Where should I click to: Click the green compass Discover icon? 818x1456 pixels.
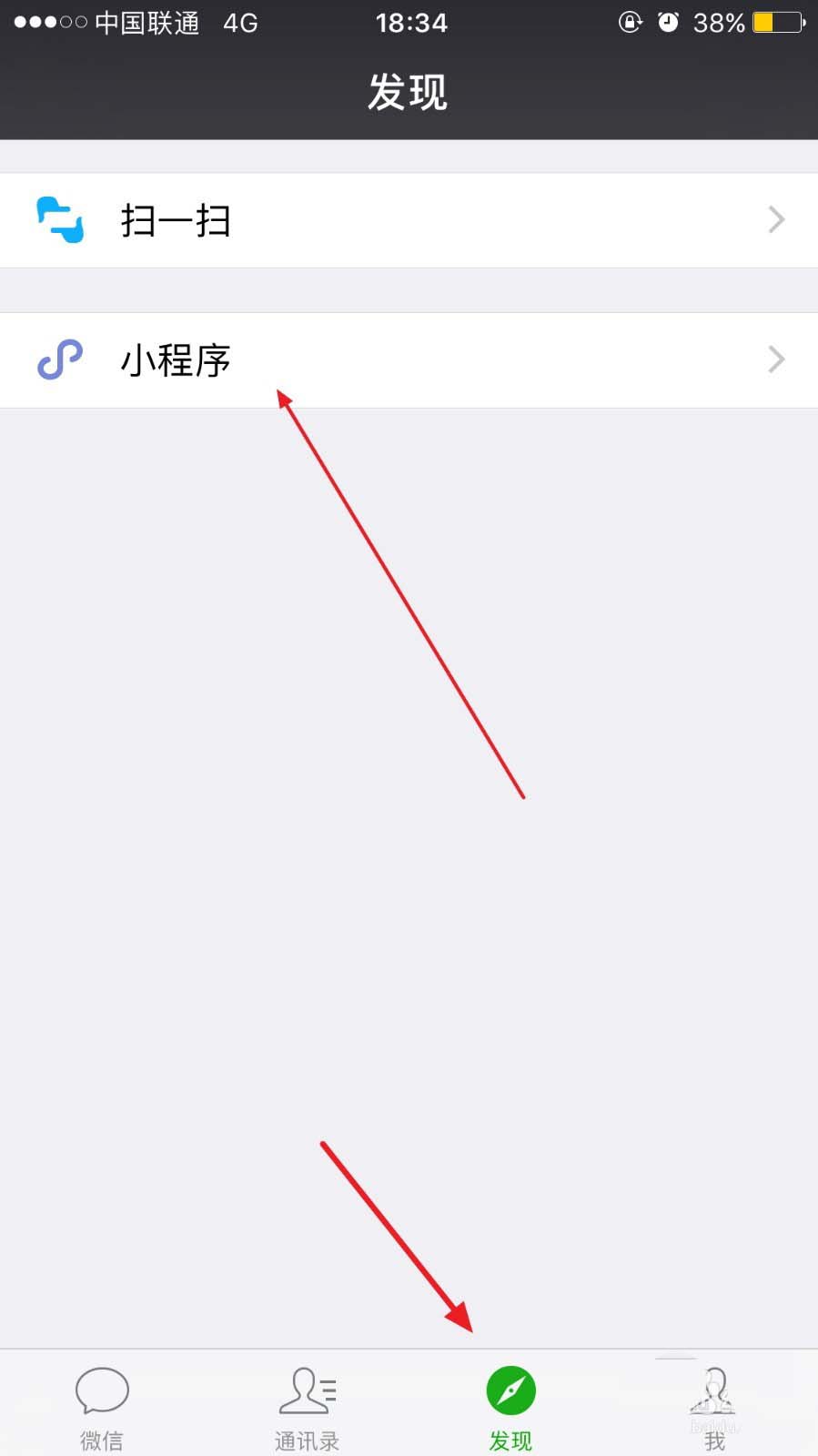pos(511,1390)
